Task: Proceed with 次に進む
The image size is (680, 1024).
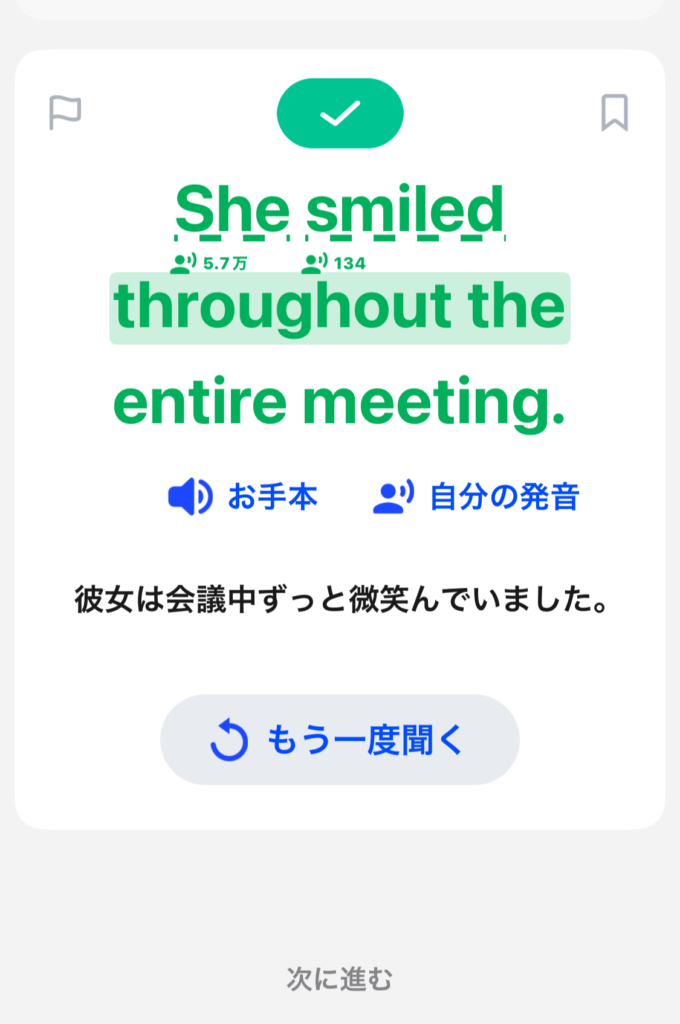Action: [x=340, y=979]
